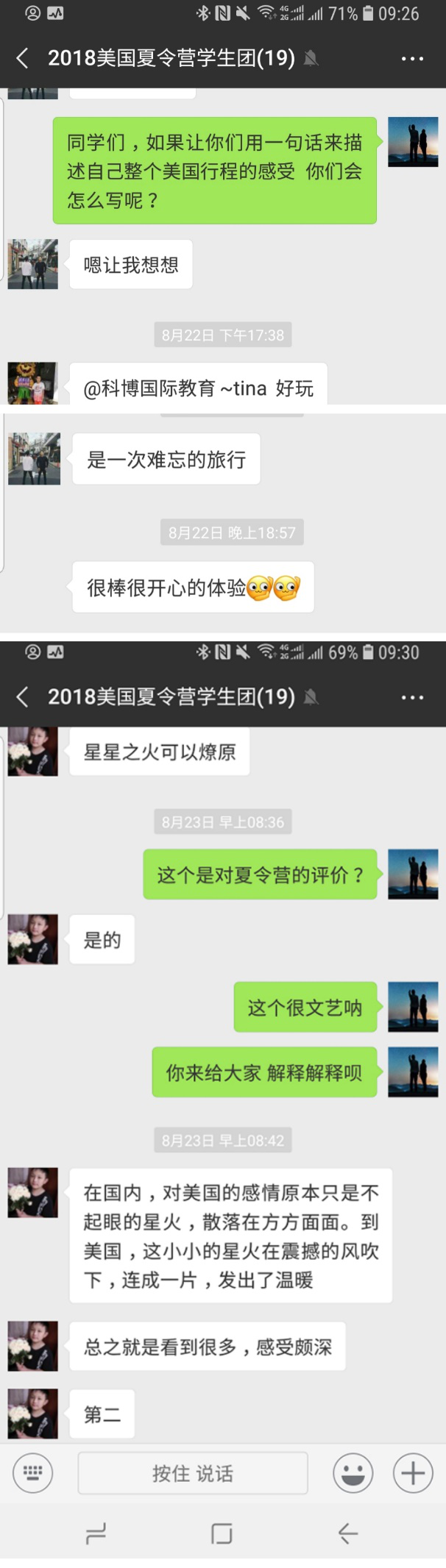The height and width of the screenshot is (1568, 446).
Task: Tap the system back navigation button
Action: [x=348, y=1533]
